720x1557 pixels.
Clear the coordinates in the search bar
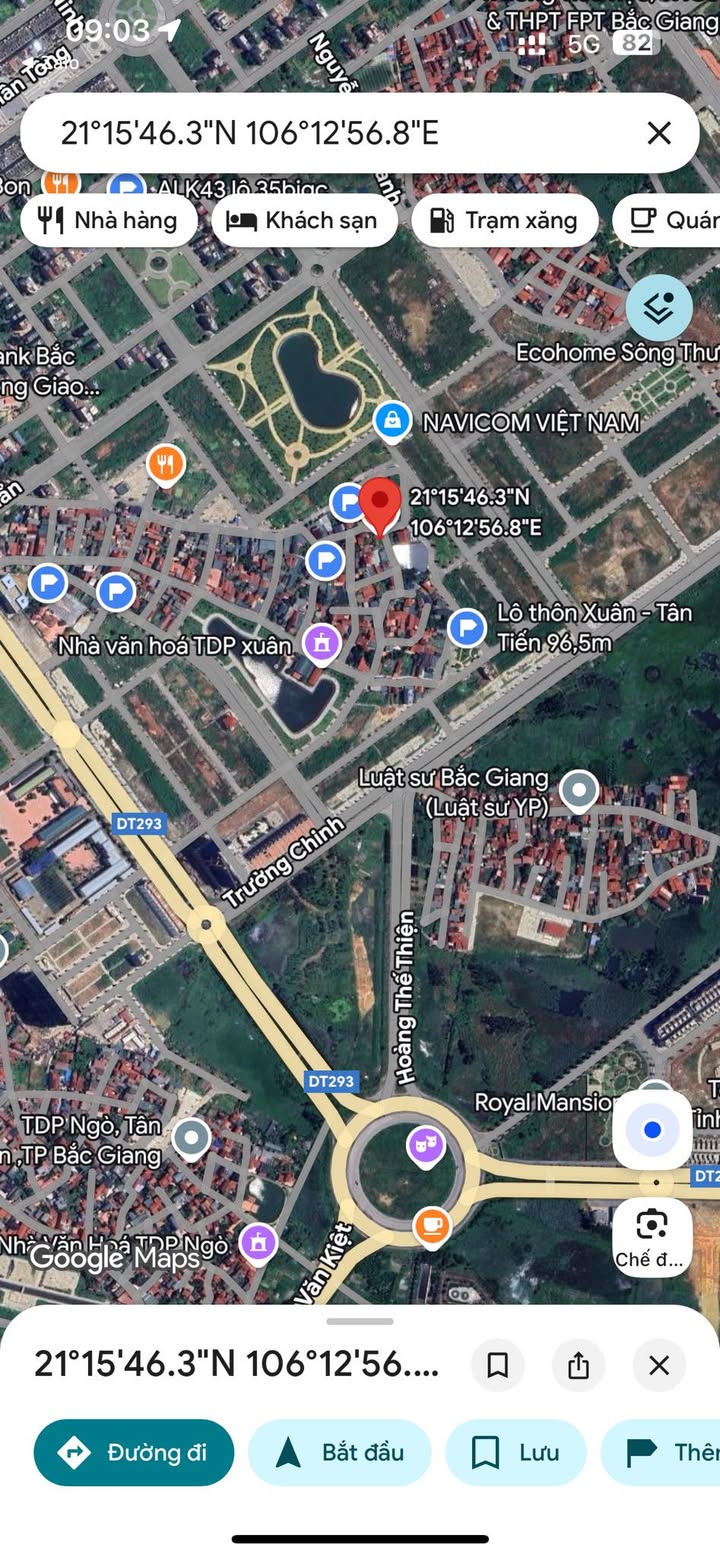[659, 133]
